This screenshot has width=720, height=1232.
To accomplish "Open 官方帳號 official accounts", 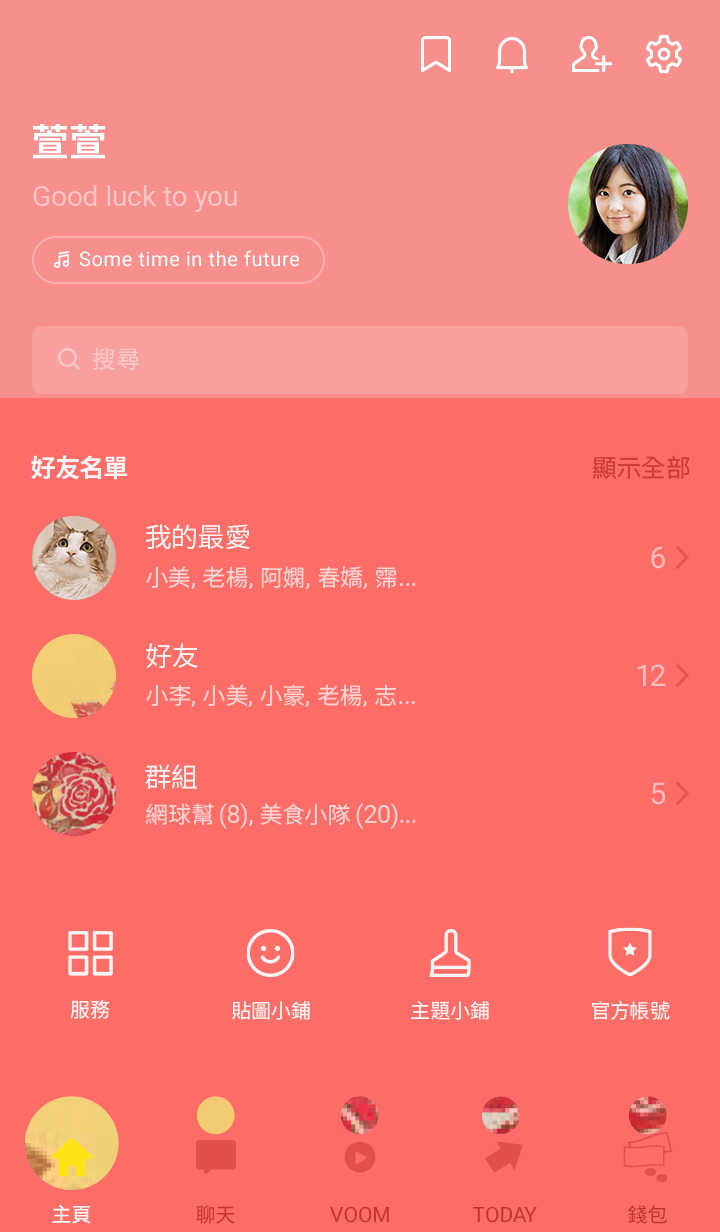I will [x=630, y=972].
